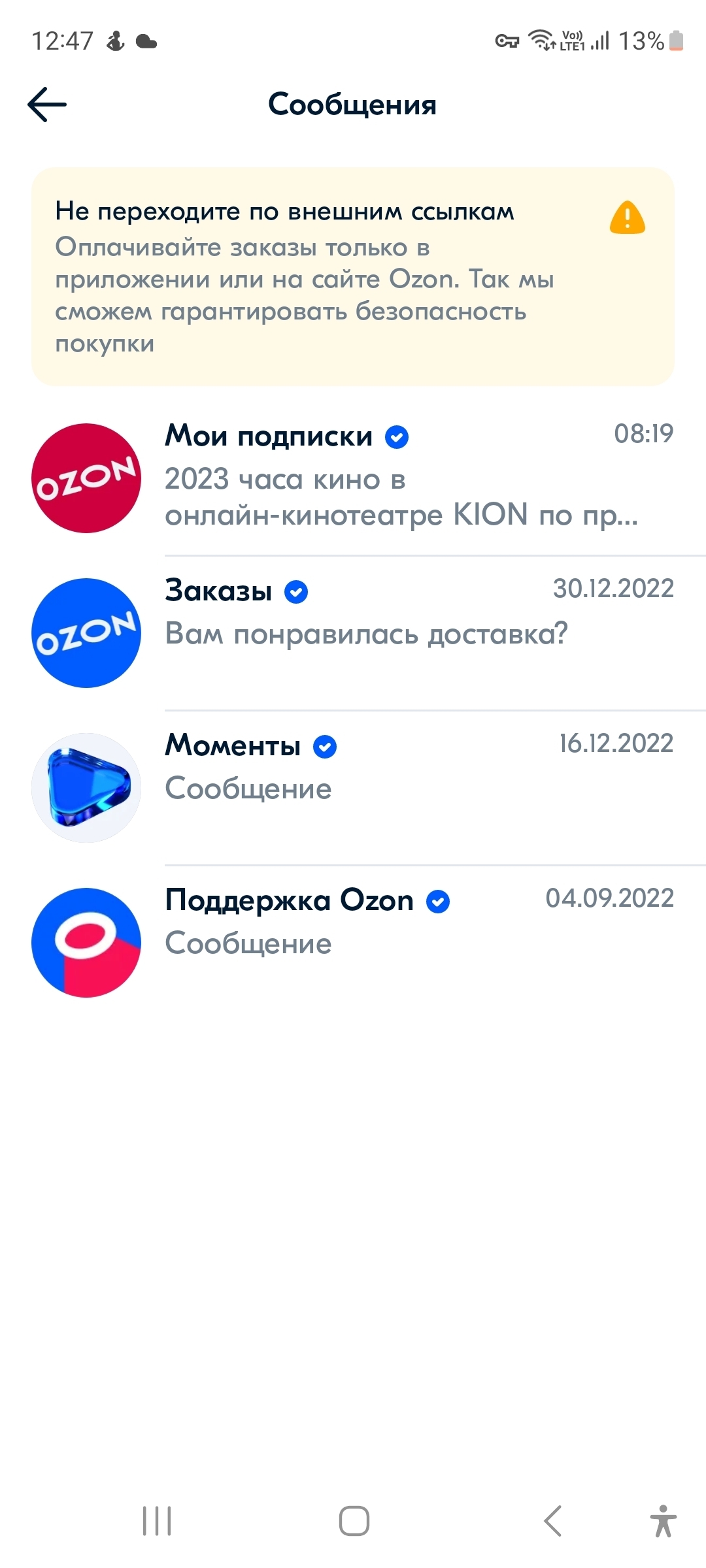Open the accessibility shortcut button
Image resolution: width=706 pixels, height=1568 pixels.
pyautogui.click(x=664, y=1521)
